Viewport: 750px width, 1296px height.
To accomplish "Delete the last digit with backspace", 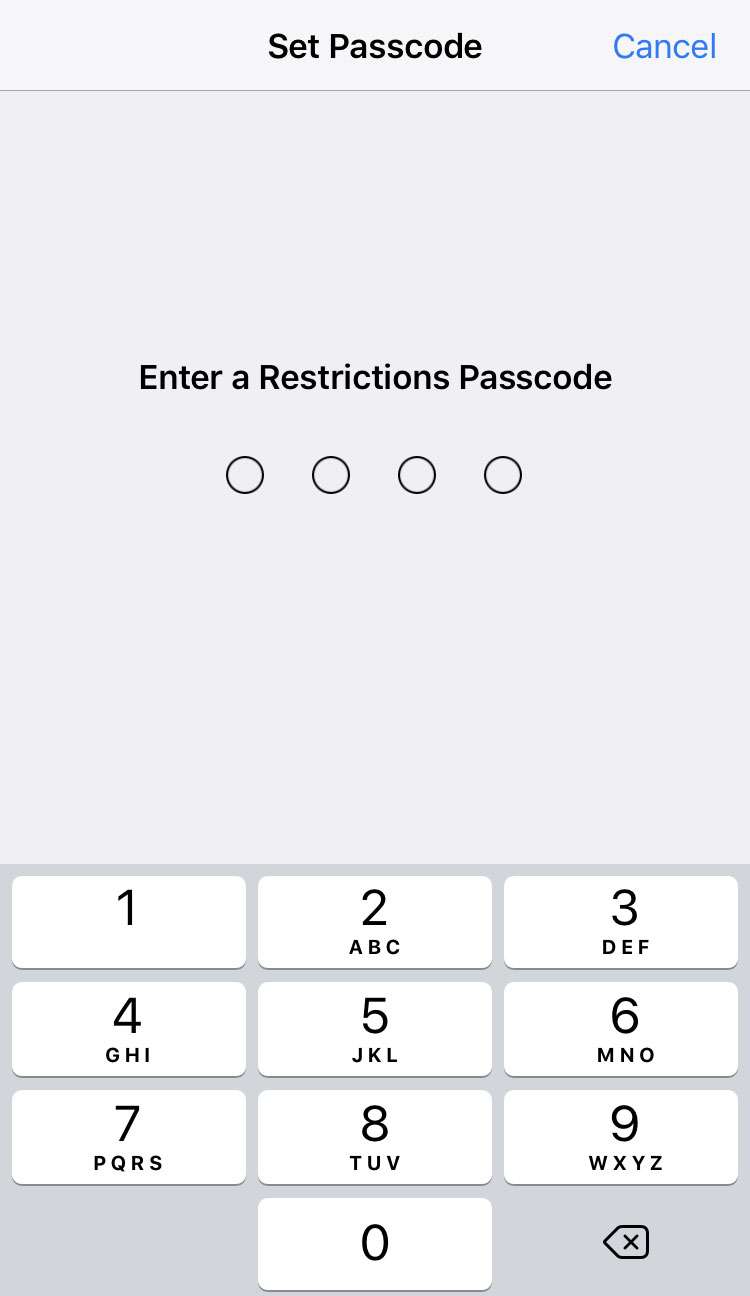I will 626,1243.
